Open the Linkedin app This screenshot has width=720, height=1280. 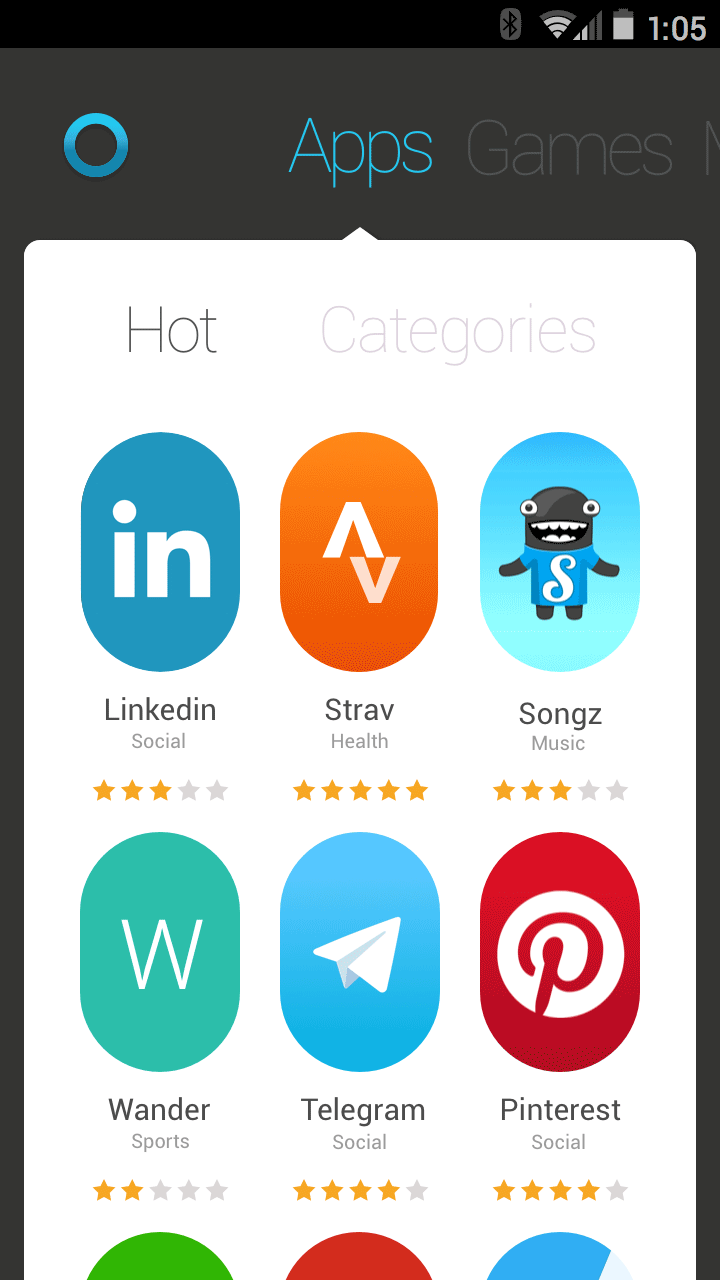[160, 552]
